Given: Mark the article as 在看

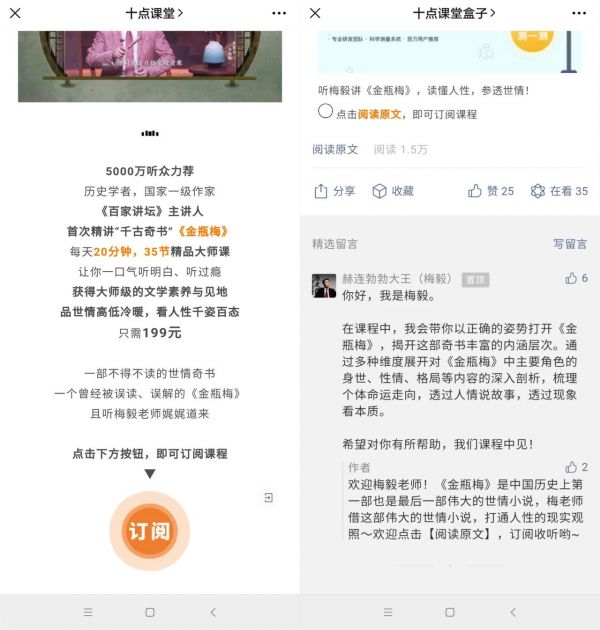Looking at the screenshot, I should (558, 191).
